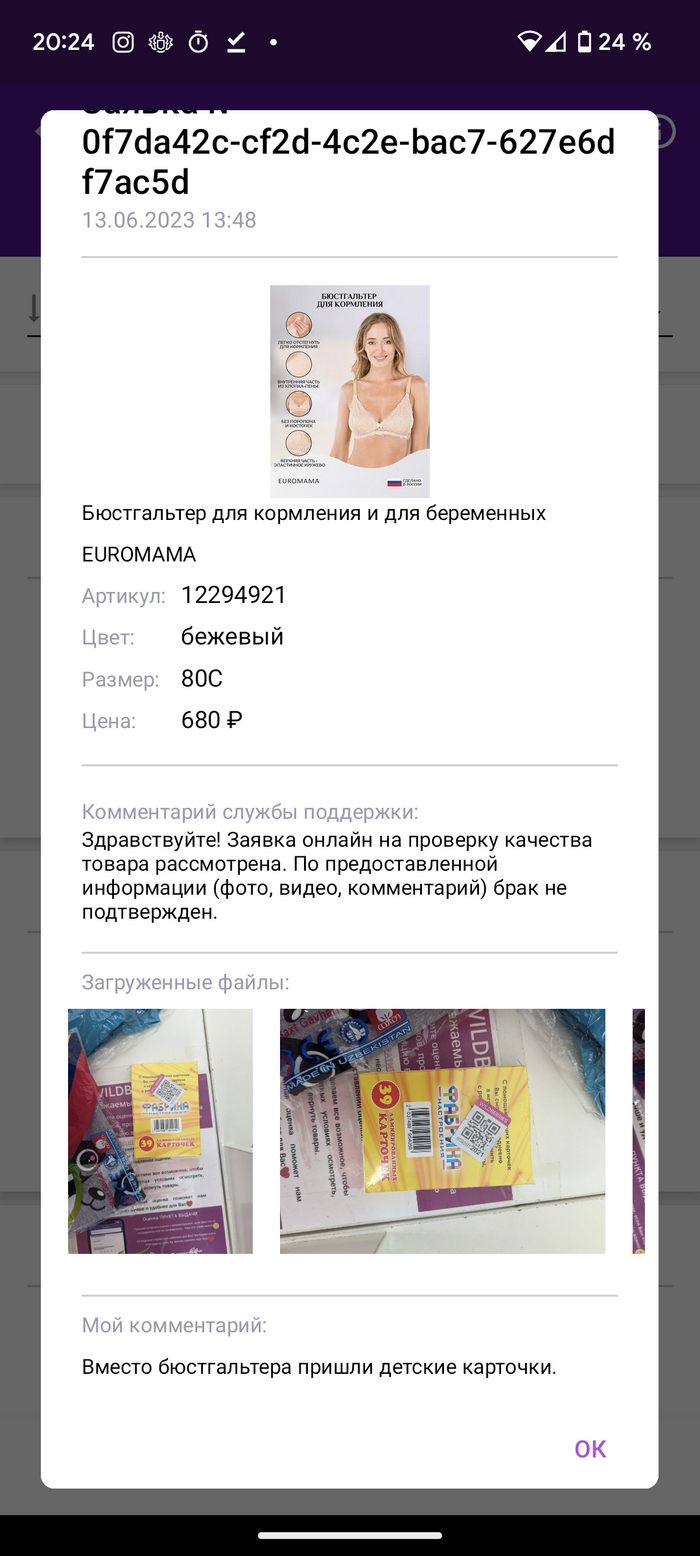
Task: Open the bra product image
Action: pyautogui.click(x=349, y=391)
